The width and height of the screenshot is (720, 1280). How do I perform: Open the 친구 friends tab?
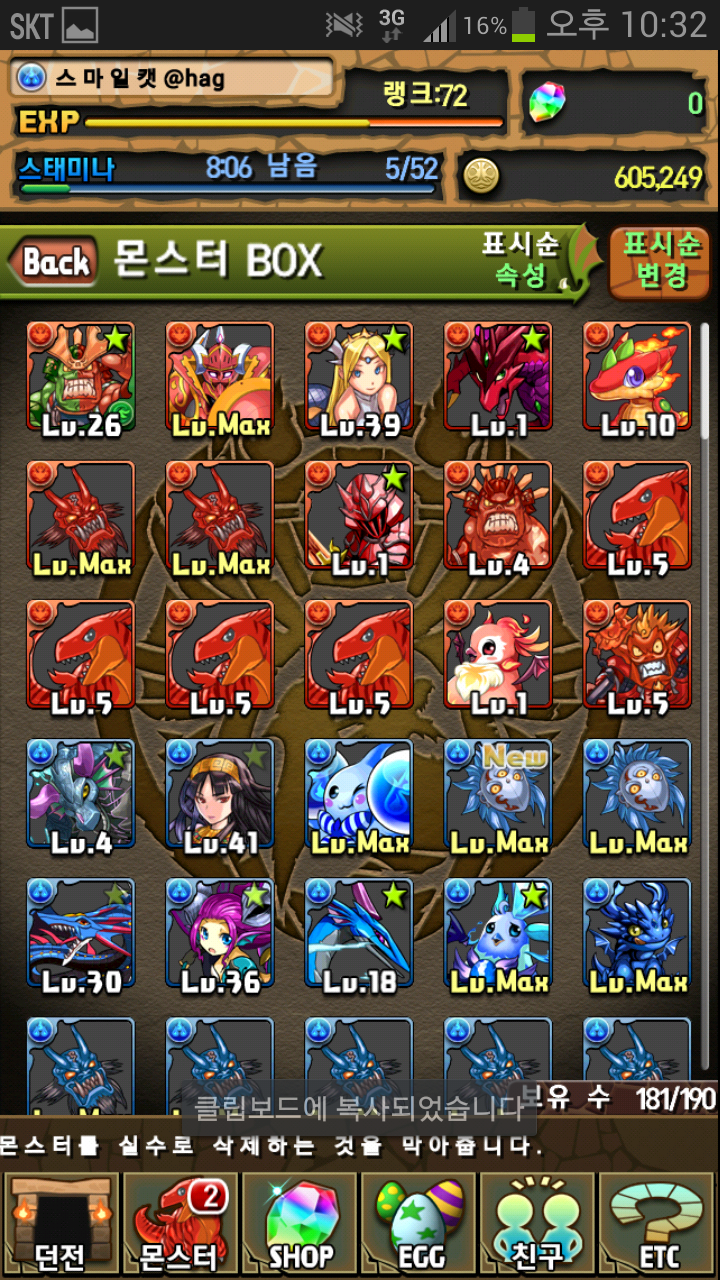click(x=539, y=1225)
